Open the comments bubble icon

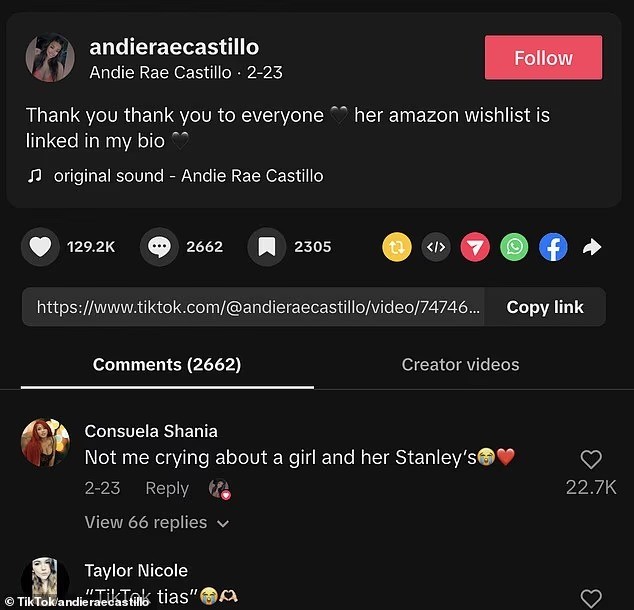159,247
